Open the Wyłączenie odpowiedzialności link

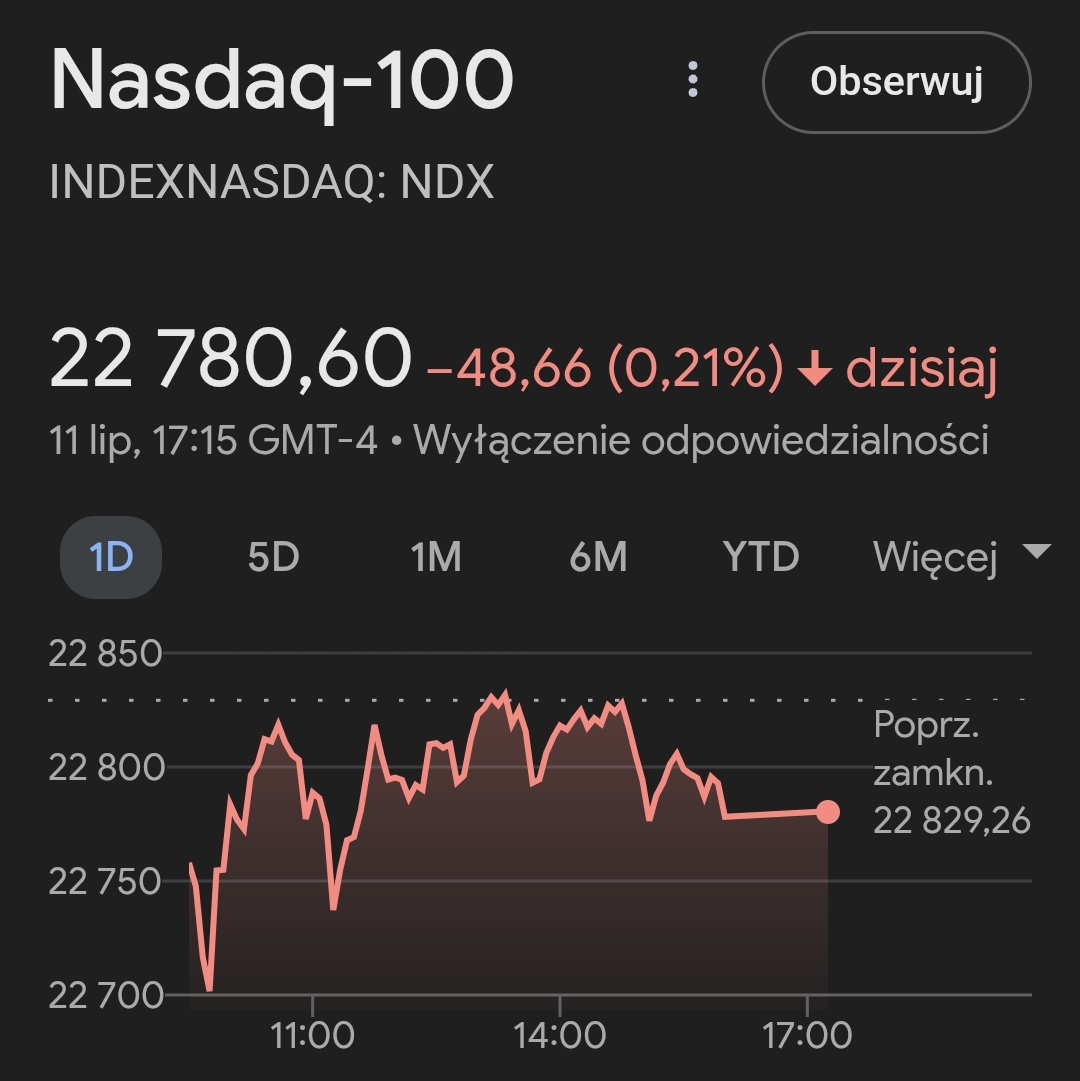point(700,440)
